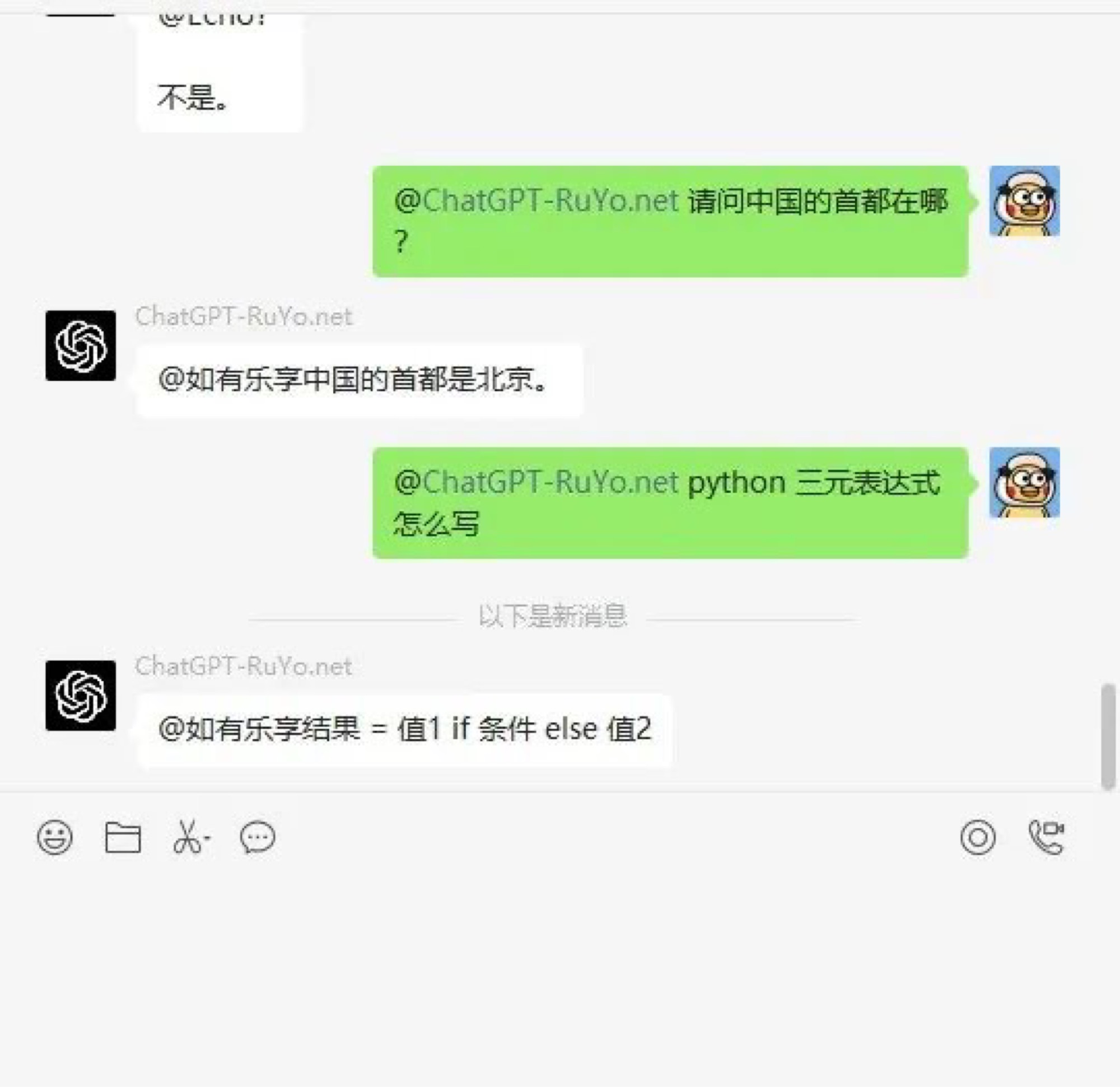
Task: Attach a file via folder icon
Action: (x=123, y=838)
